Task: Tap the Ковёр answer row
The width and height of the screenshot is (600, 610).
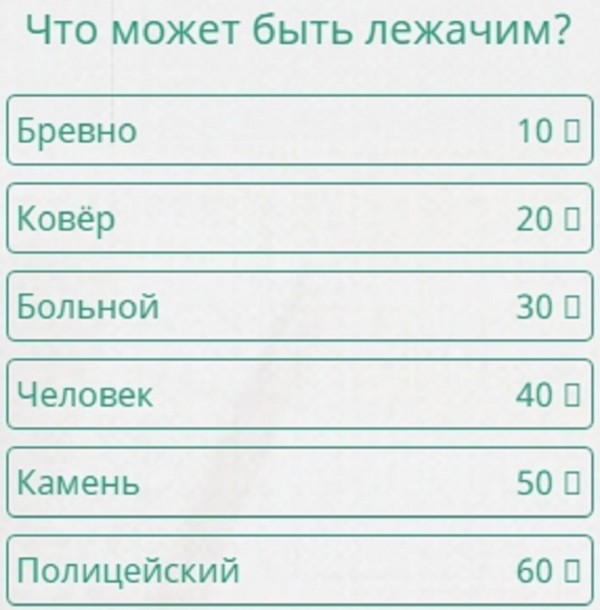Action: (x=300, y=219)
